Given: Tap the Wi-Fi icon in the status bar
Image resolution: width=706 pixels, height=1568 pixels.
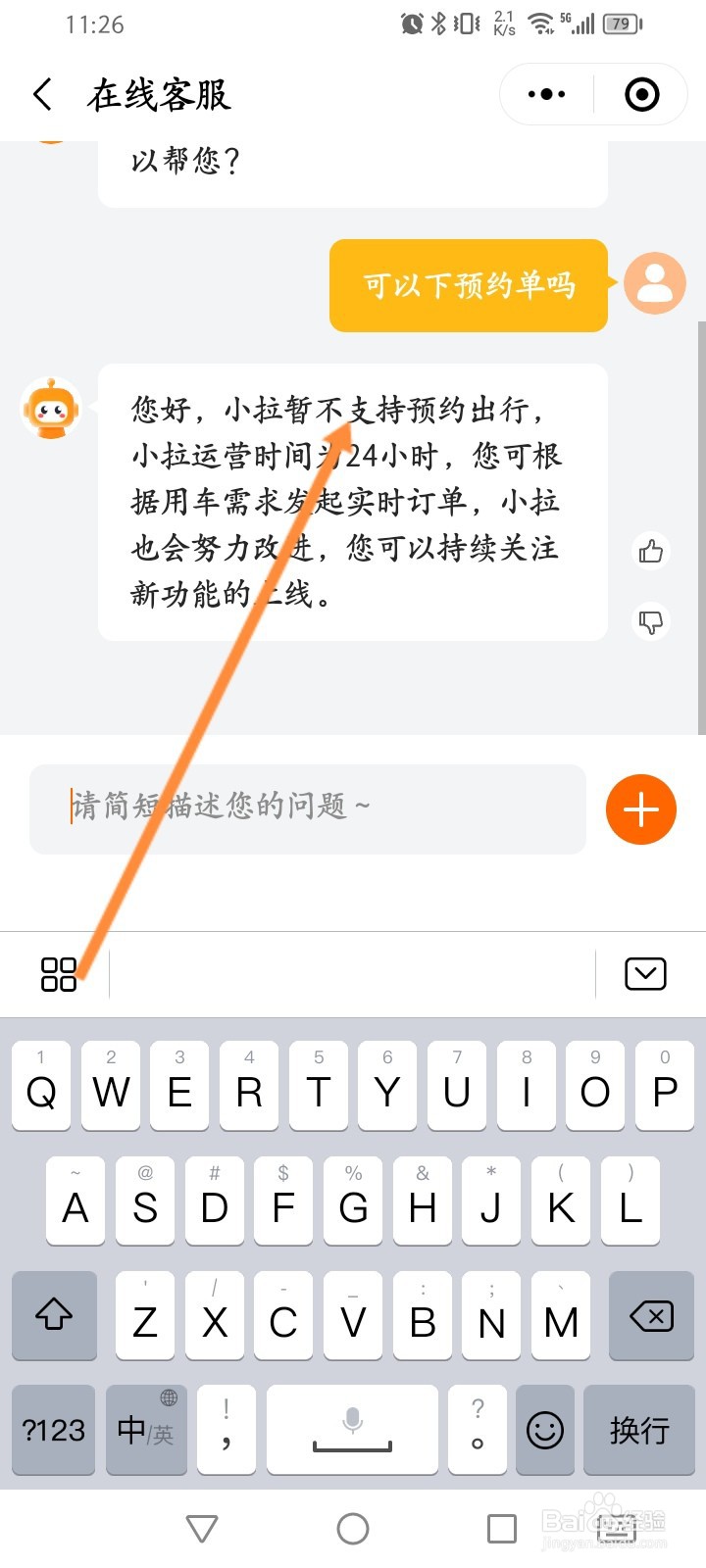Looking at the screenshot, I should [x=540, y=24].
